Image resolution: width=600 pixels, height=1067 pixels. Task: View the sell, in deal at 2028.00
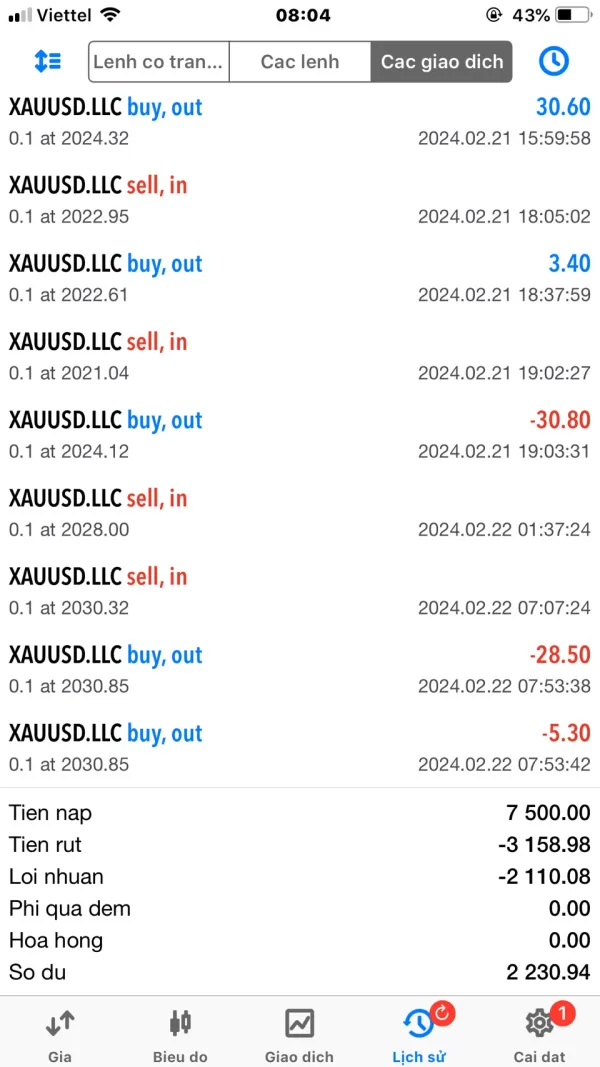click(x=300, y=513)
